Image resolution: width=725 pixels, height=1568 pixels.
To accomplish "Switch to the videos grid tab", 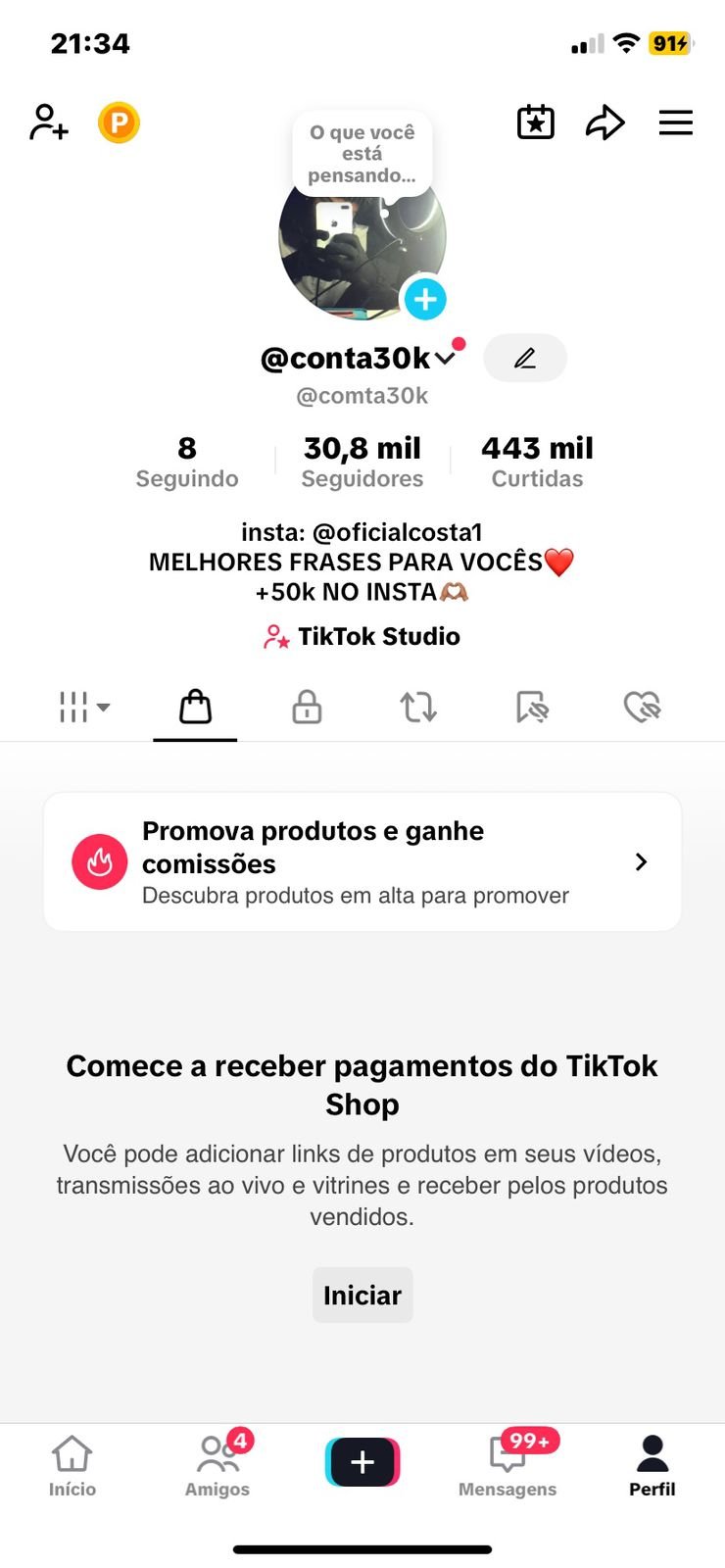I will click(x=83, y=707).
